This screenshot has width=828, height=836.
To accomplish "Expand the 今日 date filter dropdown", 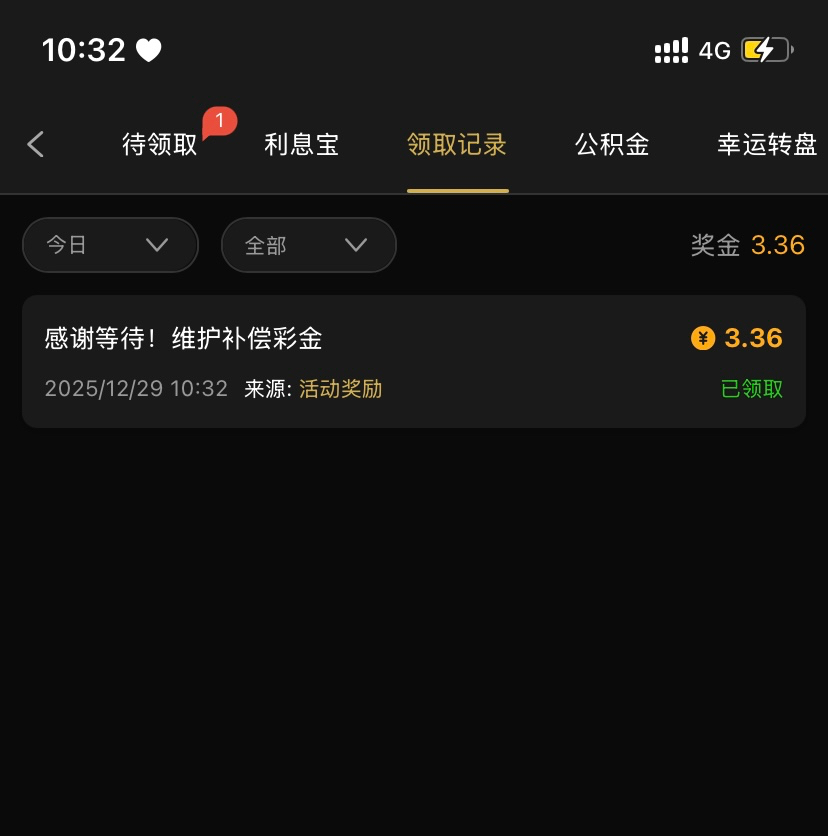I will (x=110, y=245).
